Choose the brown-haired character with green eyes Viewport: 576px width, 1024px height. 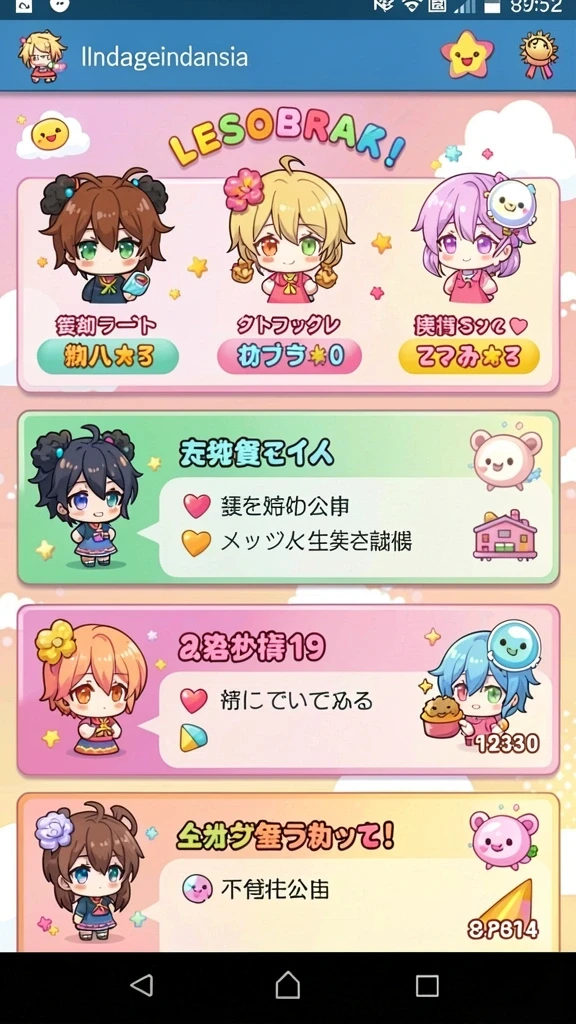[x=104, y=235]
